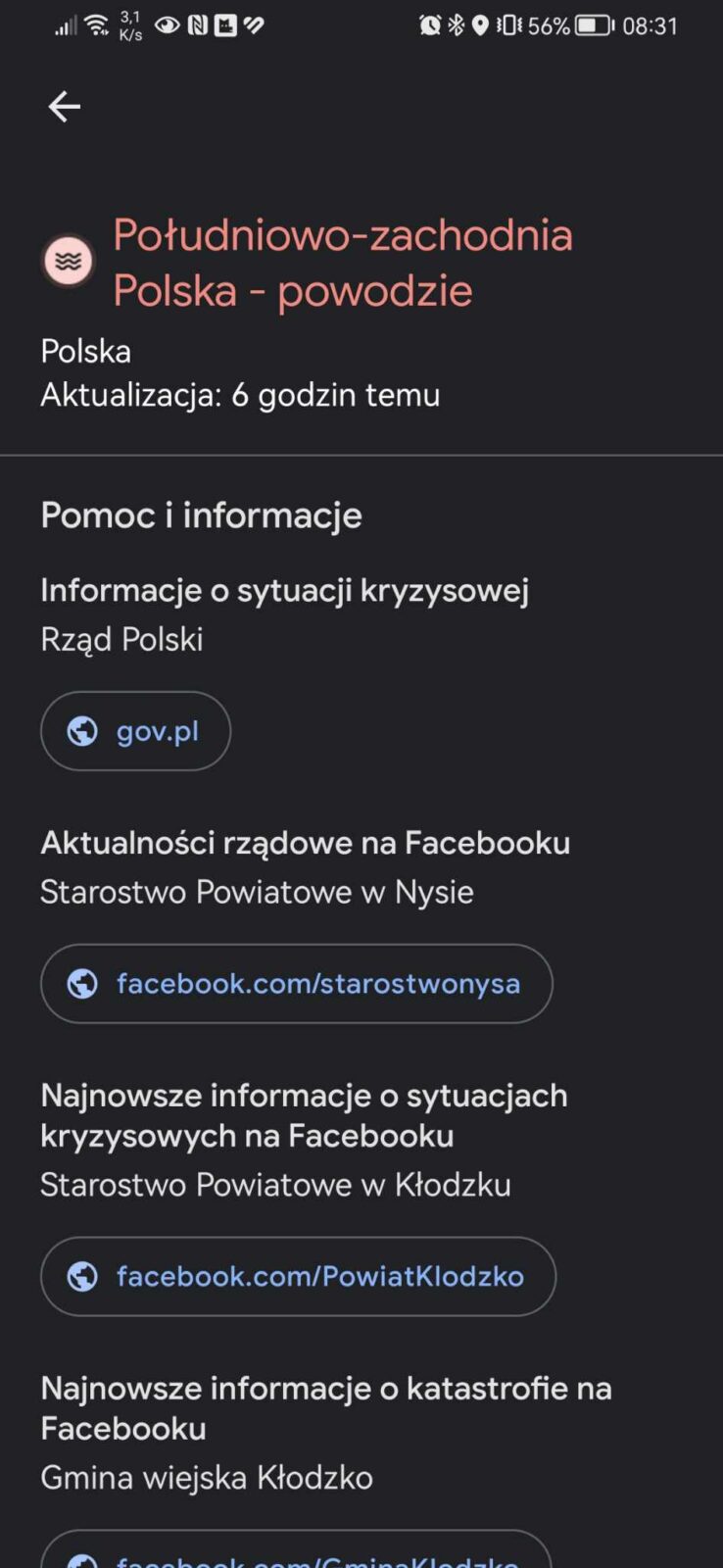Open facebook.com/GminaKlodzko link
The image size is (723, 1568).
tap(296, 1553)
